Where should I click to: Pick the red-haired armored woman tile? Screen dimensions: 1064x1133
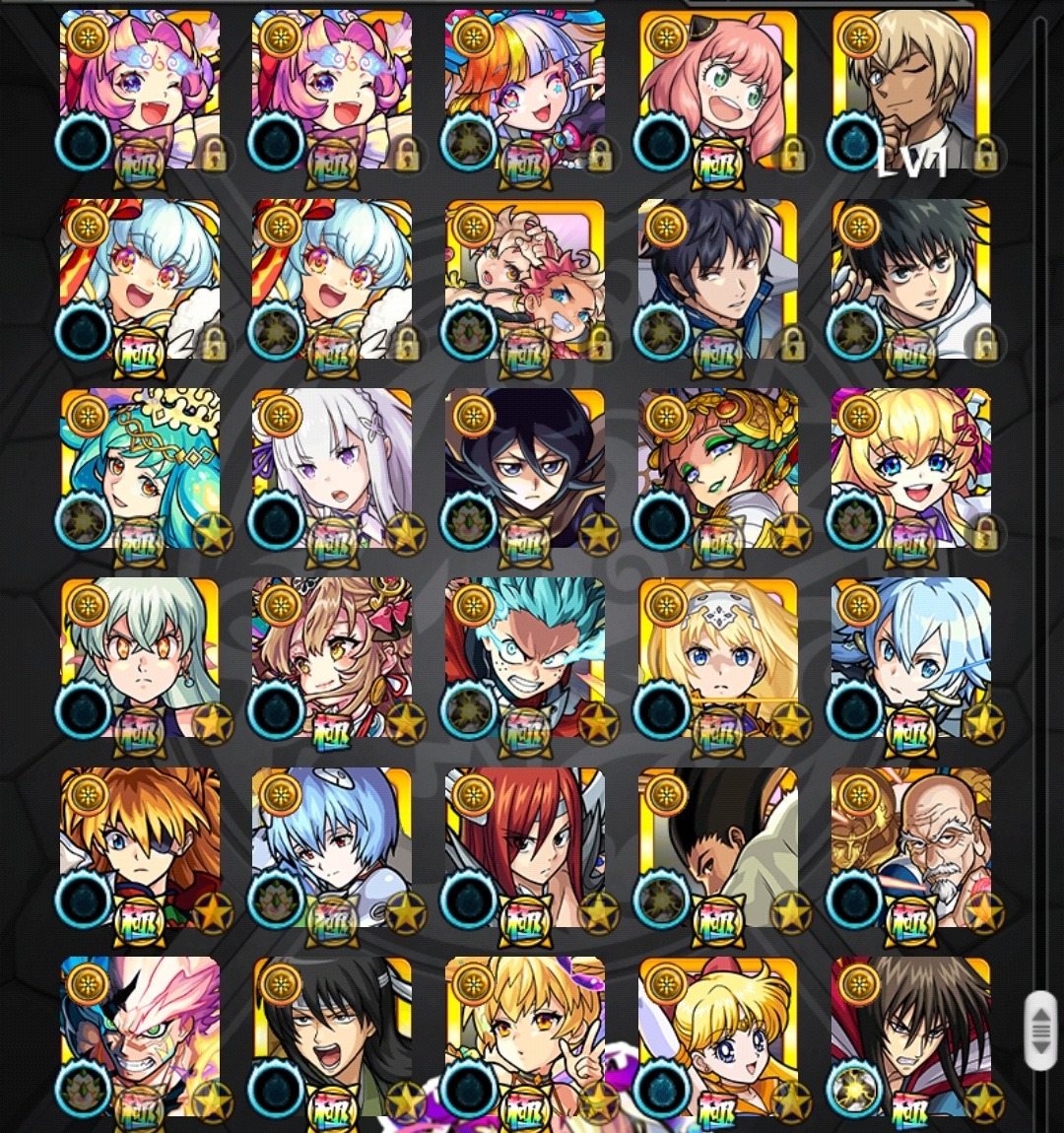click(x=525, y=847)
